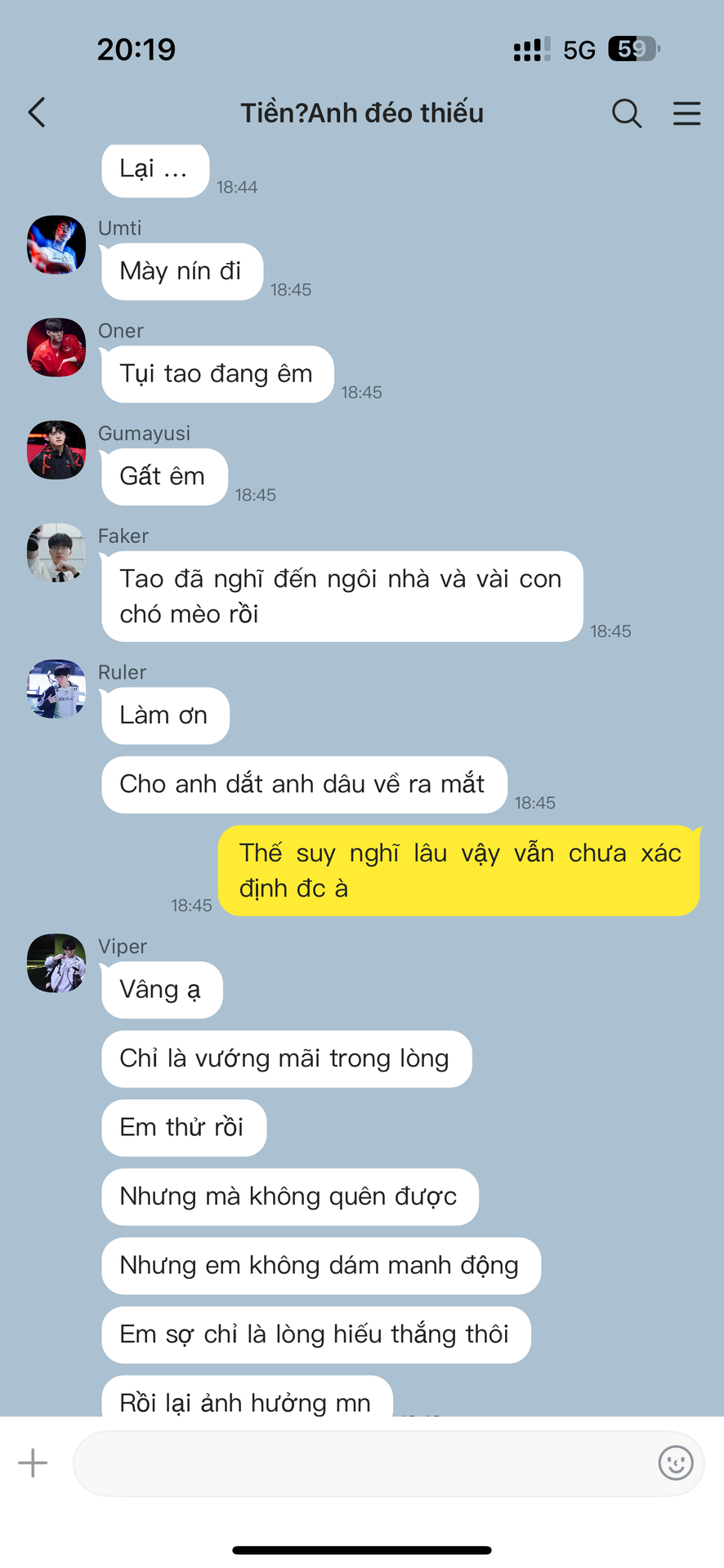View Umti's profile picture
The image size is (724, 1568).
(56, 245)
